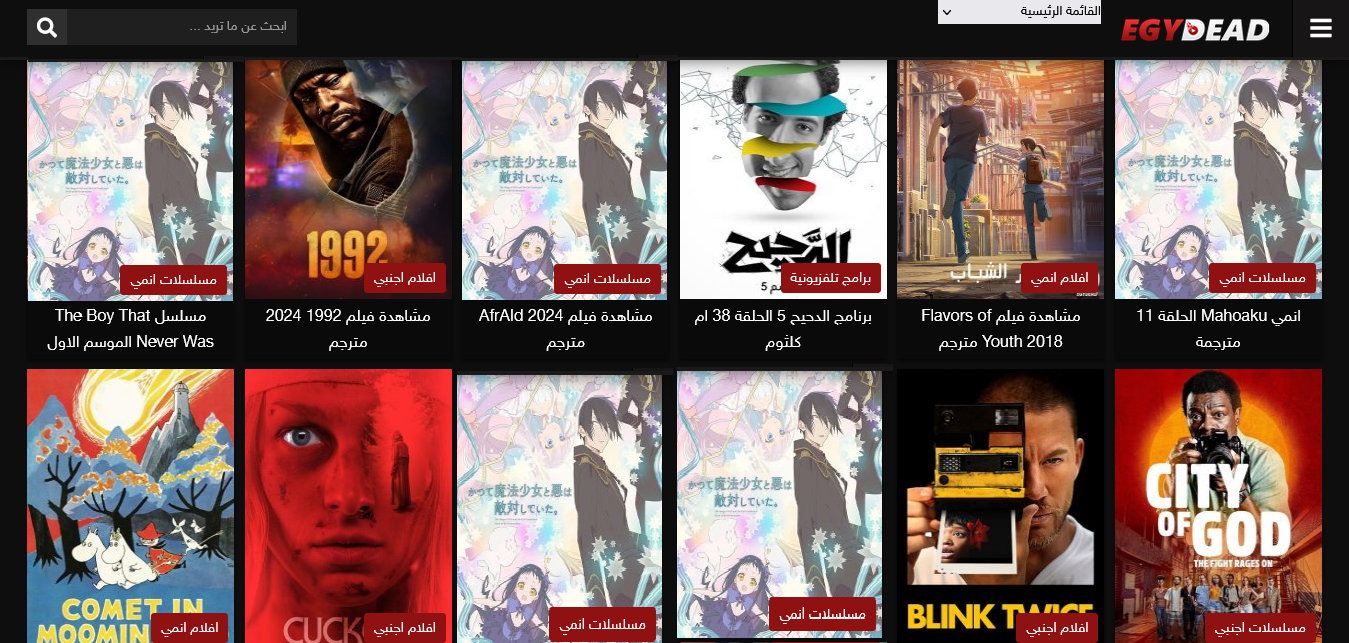Open Flavors of Youth 2018 movie card
1349x643 pixels.
(x=1000, y=180)
